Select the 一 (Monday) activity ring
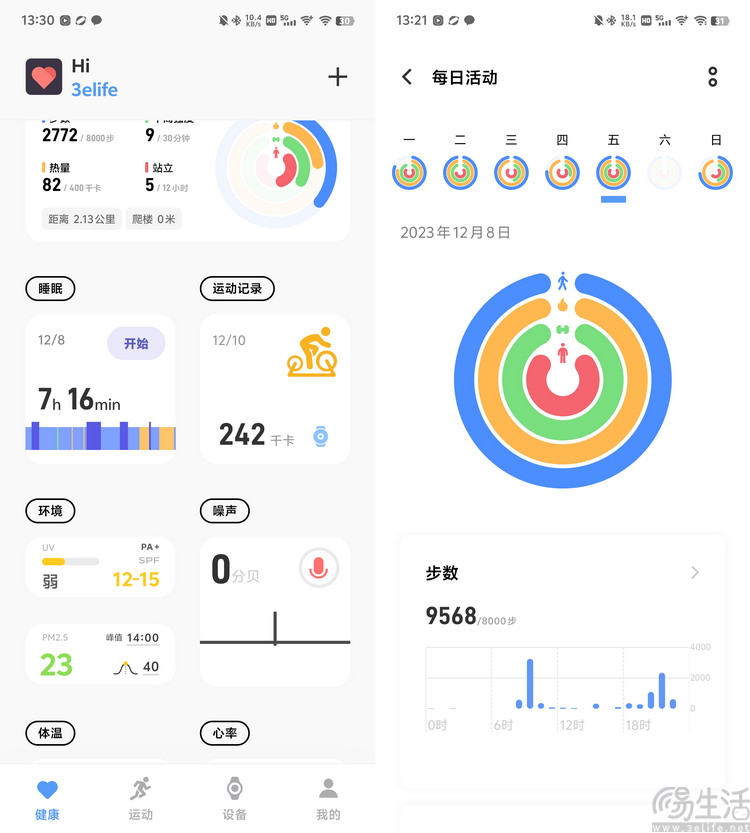The width and height of the screenshot is (750, 833). pos(409,172)
